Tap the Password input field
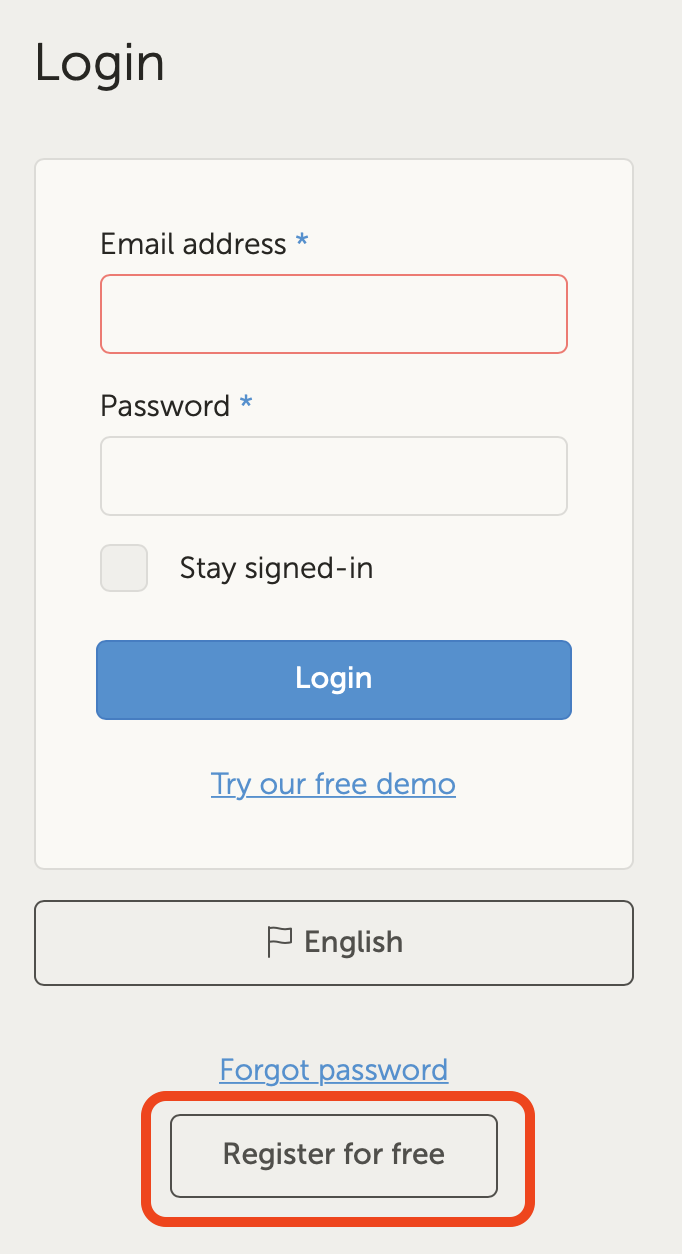The width and height of the screenshot is (682, 1254). click(333, 476)
